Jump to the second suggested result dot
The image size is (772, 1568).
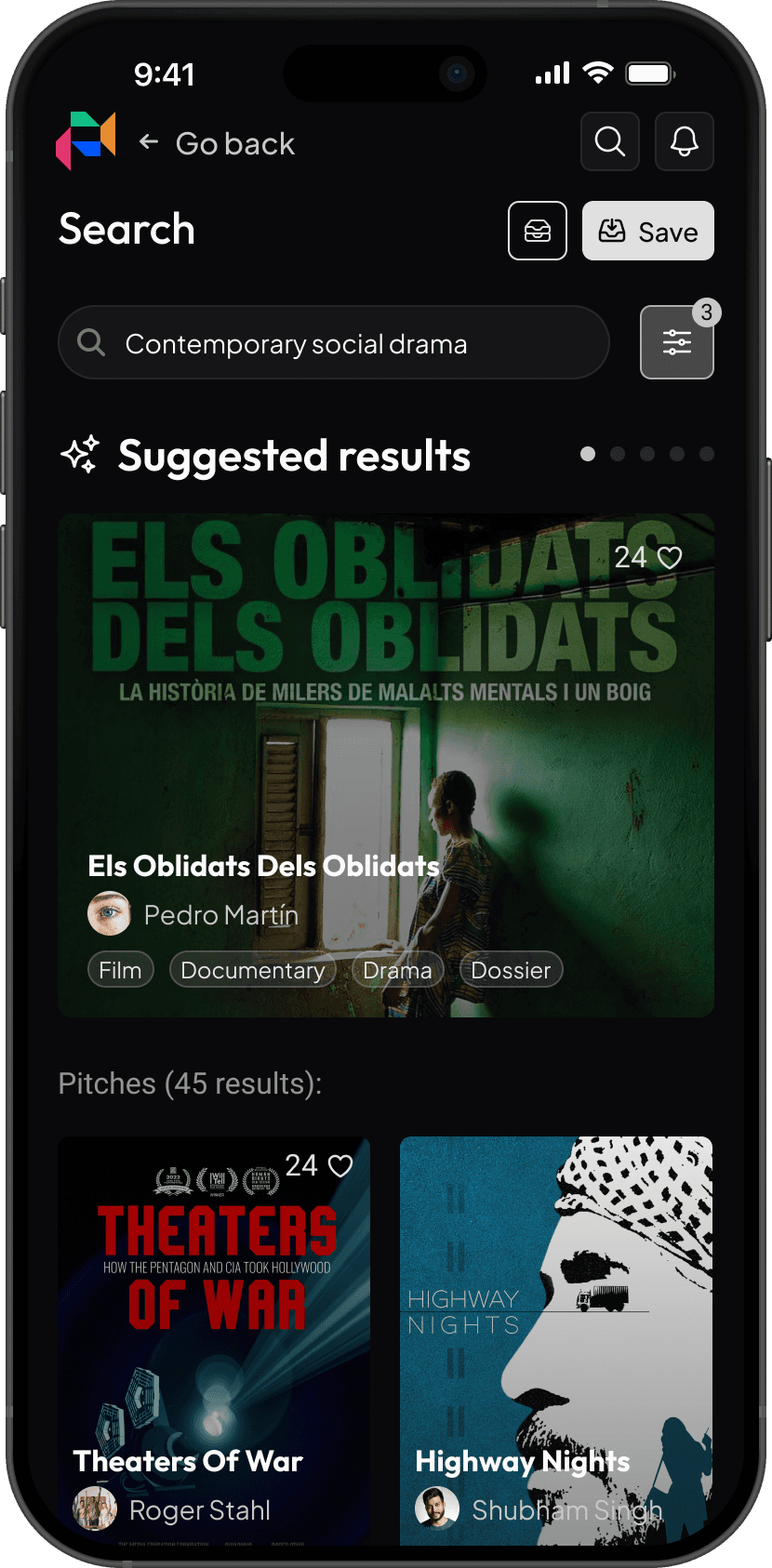tap(618, 454)
